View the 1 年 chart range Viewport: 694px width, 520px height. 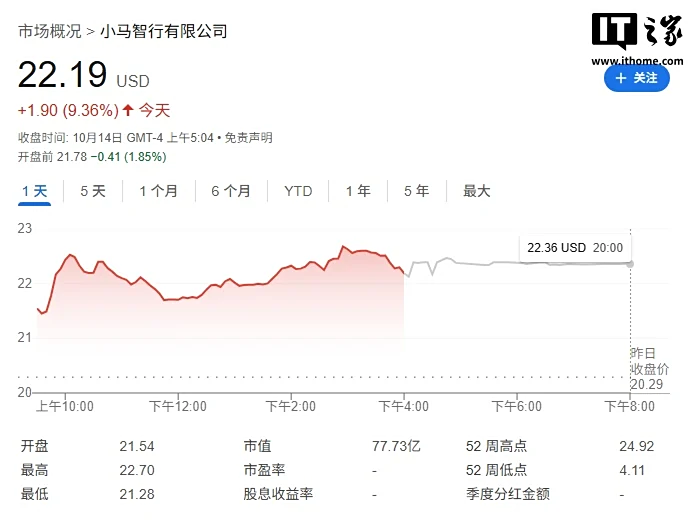tap(358, 191)
